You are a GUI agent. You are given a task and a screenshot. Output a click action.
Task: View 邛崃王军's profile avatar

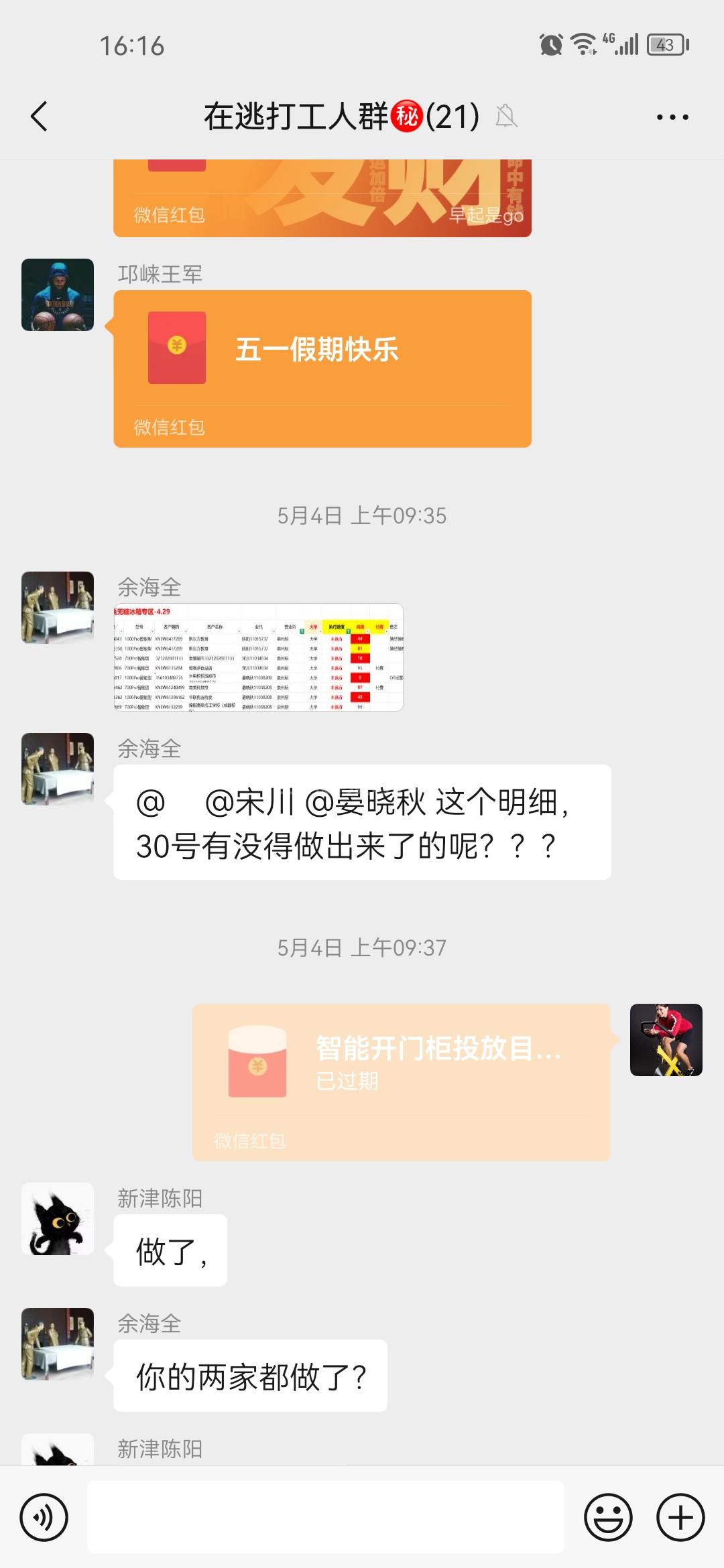point(58,295)
